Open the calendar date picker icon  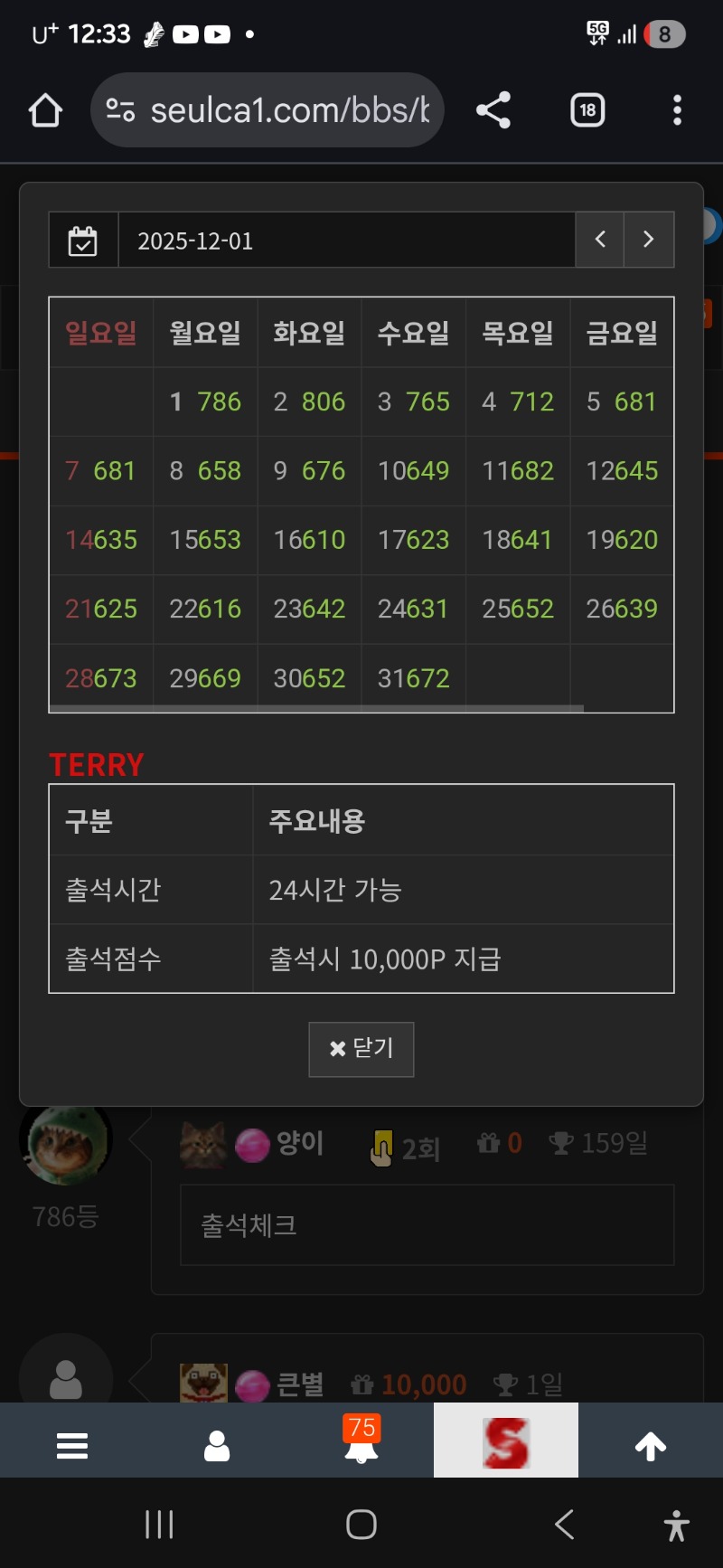(x=83, y=241)
